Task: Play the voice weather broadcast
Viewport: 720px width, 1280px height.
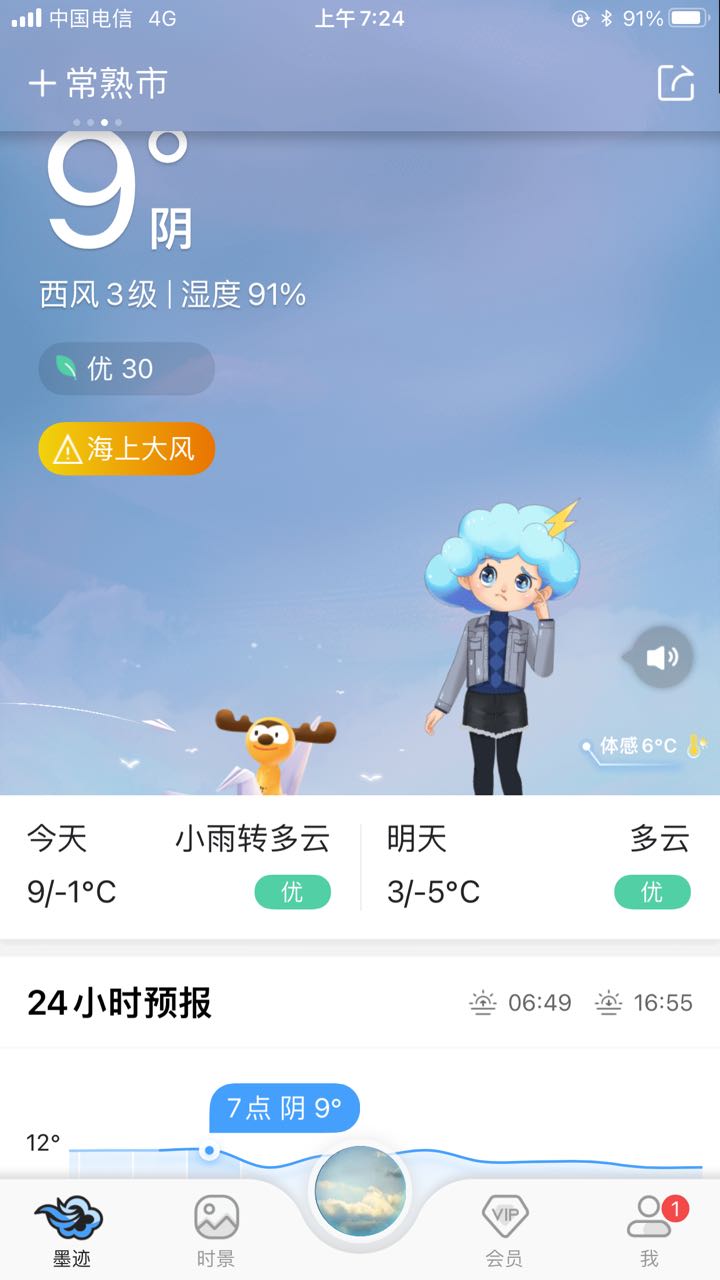Action: pyautogui.click(x=661, y=657)
